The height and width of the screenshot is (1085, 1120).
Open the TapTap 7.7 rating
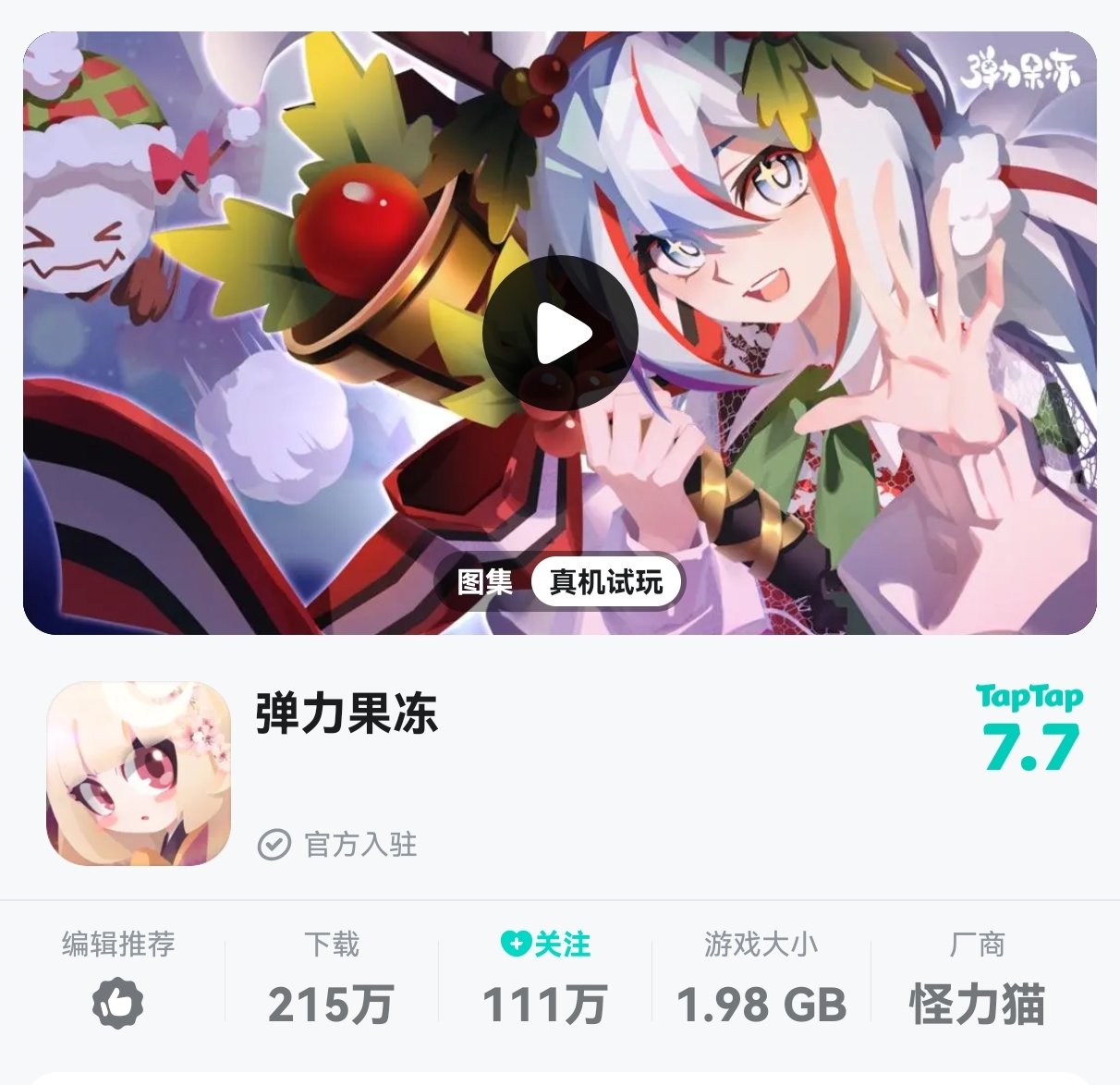(x=1029, y=729)
